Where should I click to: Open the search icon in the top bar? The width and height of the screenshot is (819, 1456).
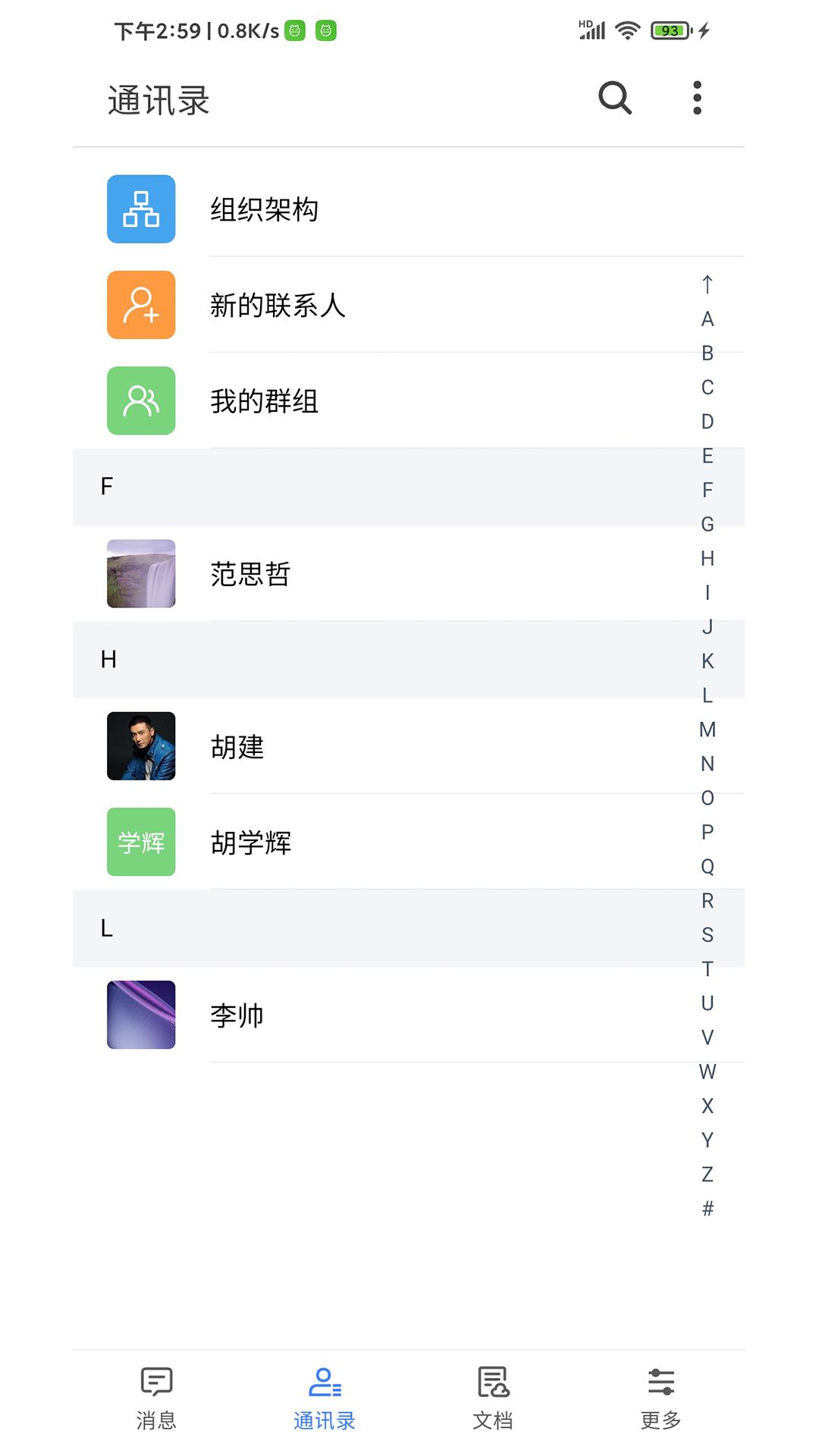614,99
